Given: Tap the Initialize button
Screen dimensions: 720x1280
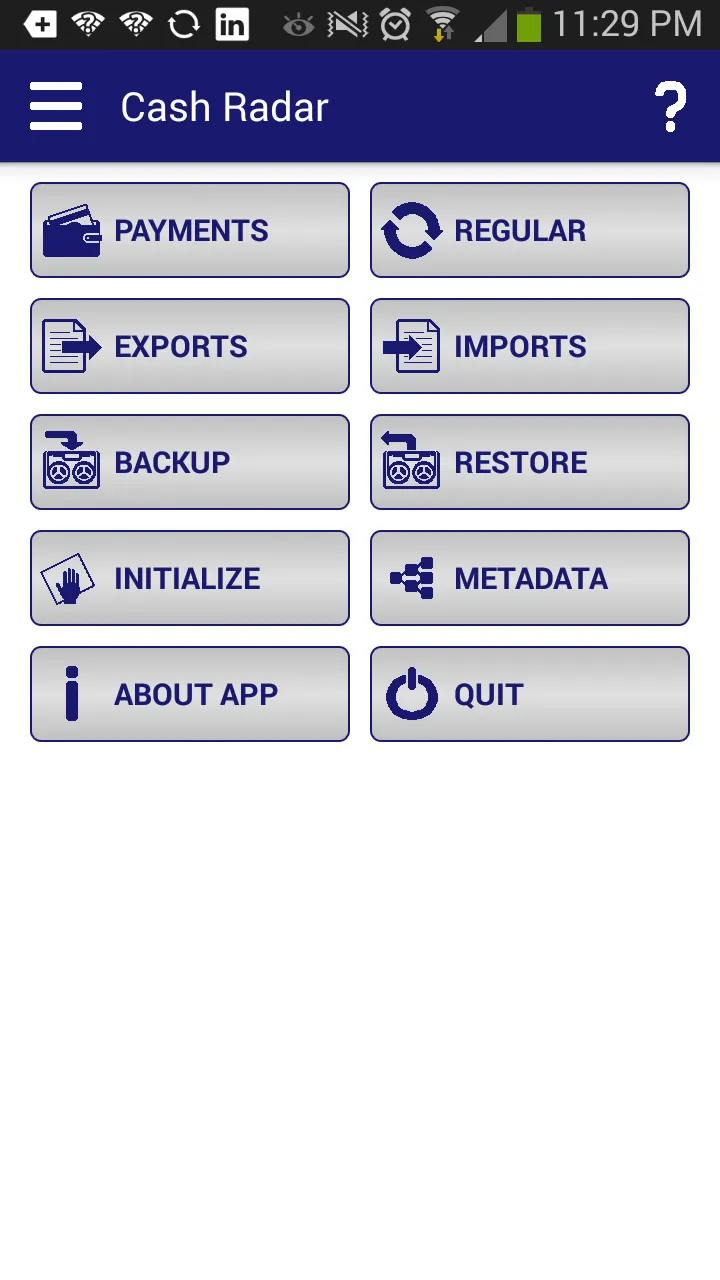Looking at the screenshot, I should [x=190, y=578].
